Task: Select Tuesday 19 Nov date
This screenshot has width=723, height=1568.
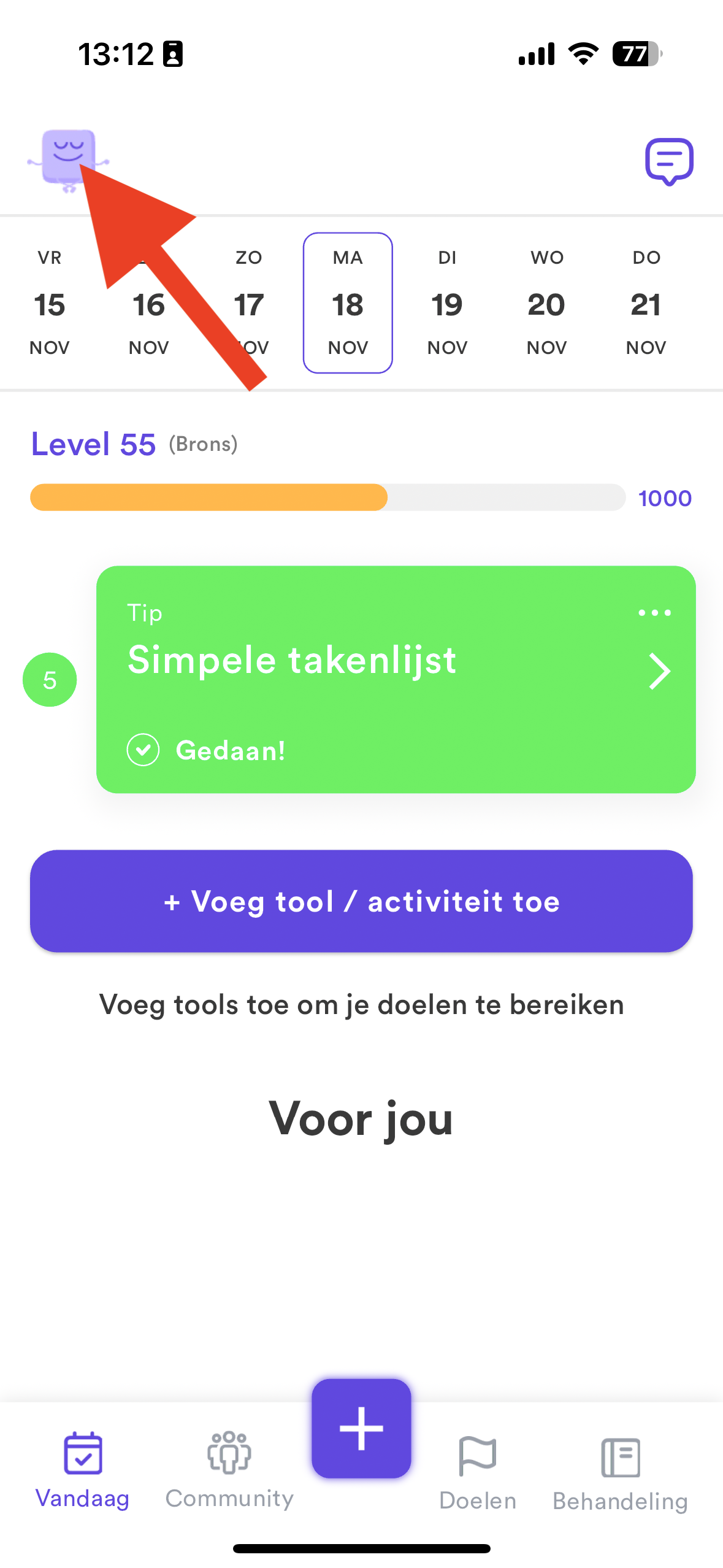Action: pyautogui.click(x=447, y=303)
